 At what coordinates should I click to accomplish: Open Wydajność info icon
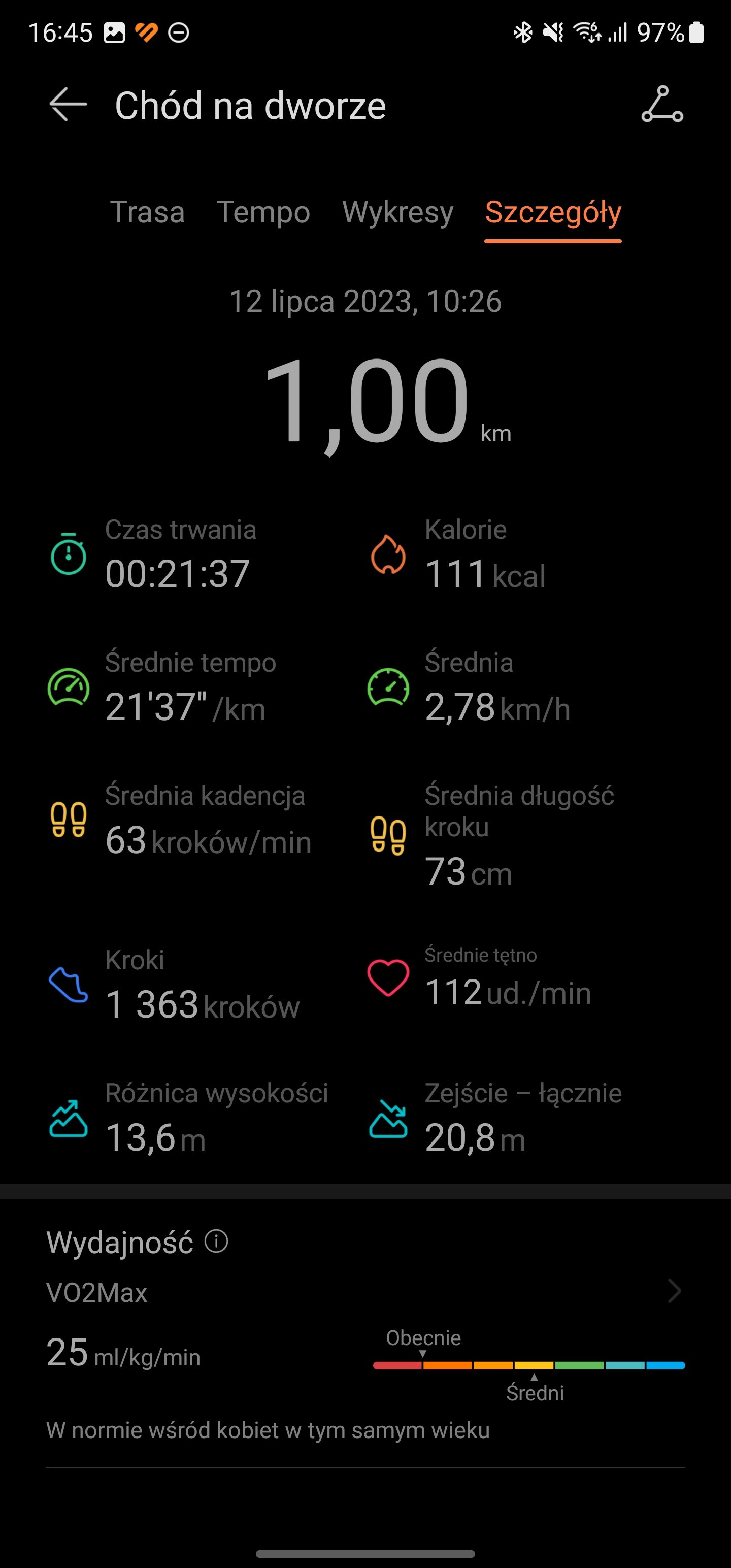click(216, 1240)
